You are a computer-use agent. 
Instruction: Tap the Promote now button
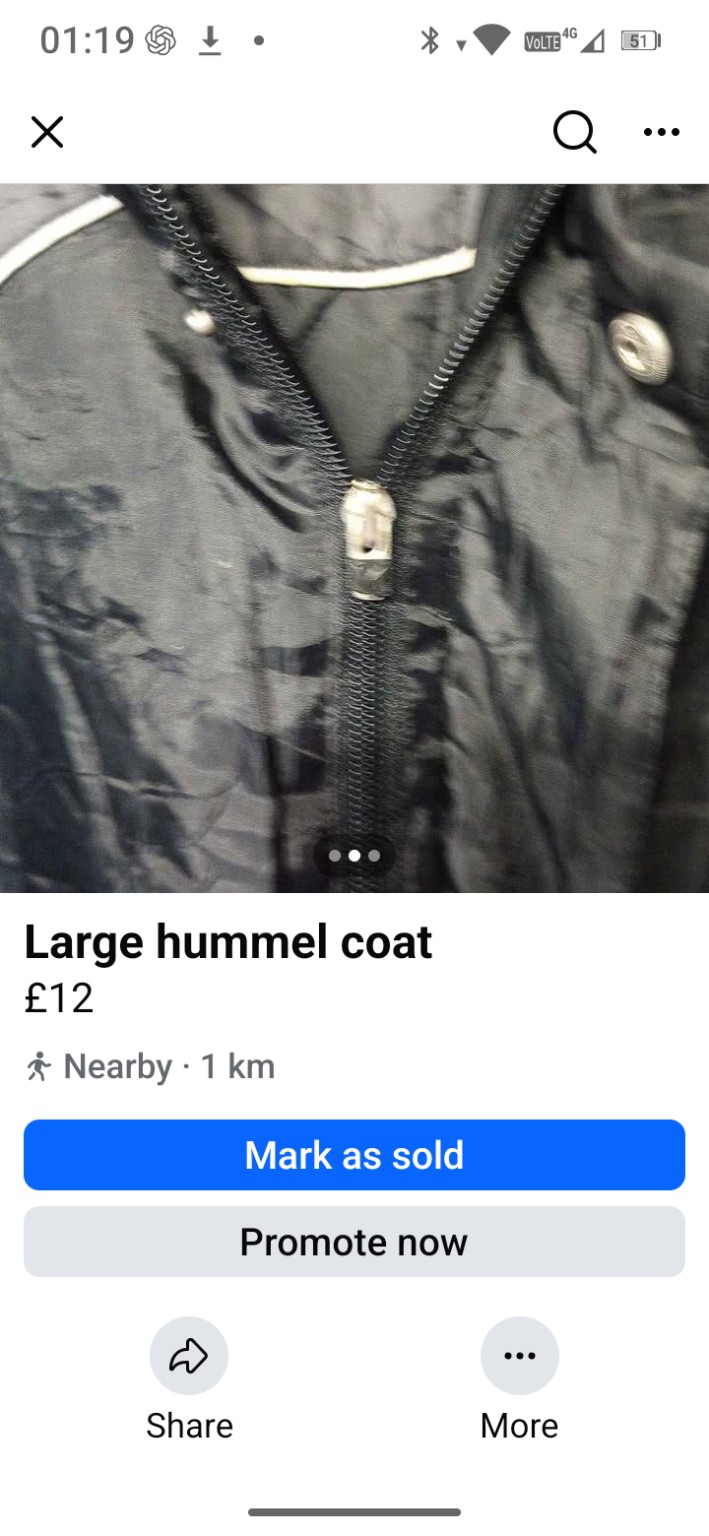(354, 1242)
